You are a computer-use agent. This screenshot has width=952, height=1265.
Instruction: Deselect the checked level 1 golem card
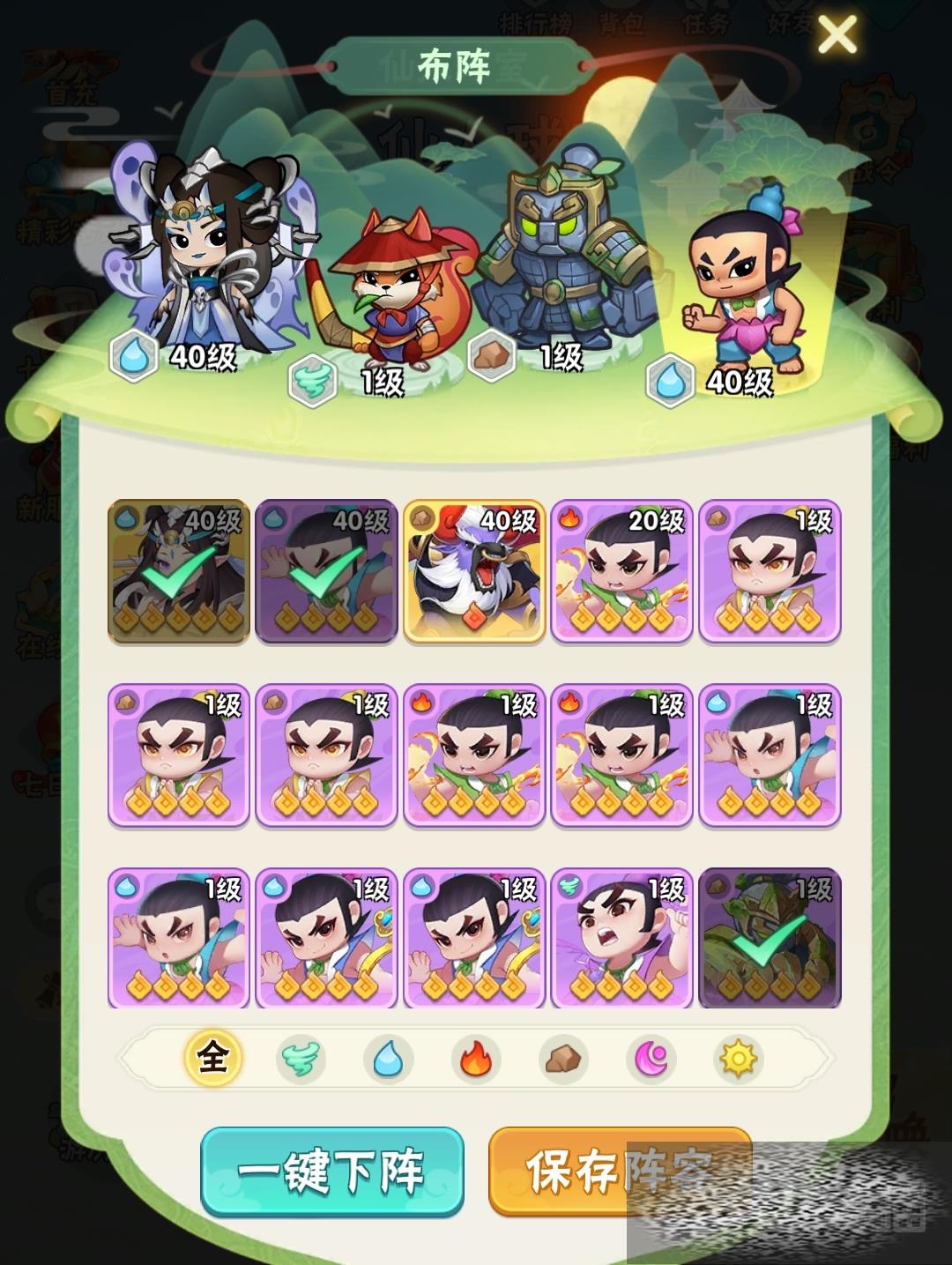770,938
